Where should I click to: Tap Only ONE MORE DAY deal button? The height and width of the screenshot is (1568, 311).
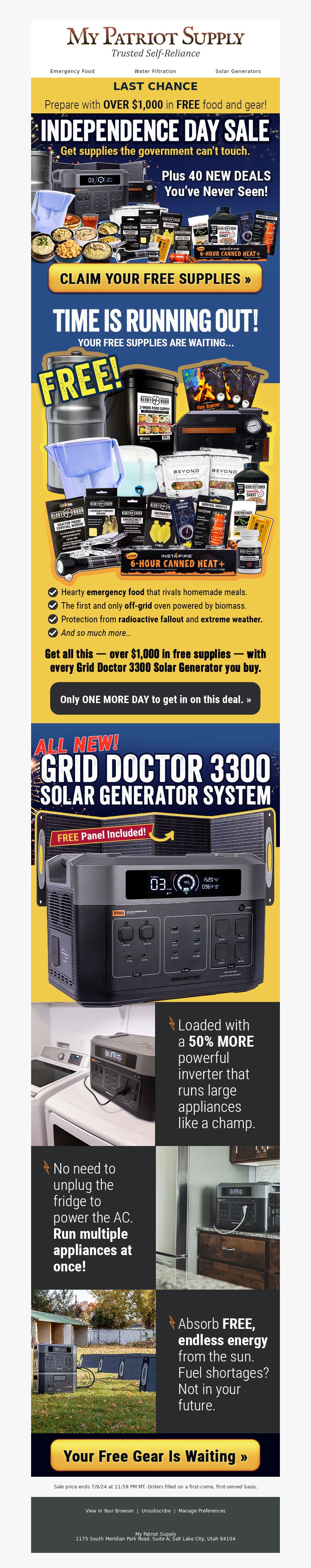(155, 699)
